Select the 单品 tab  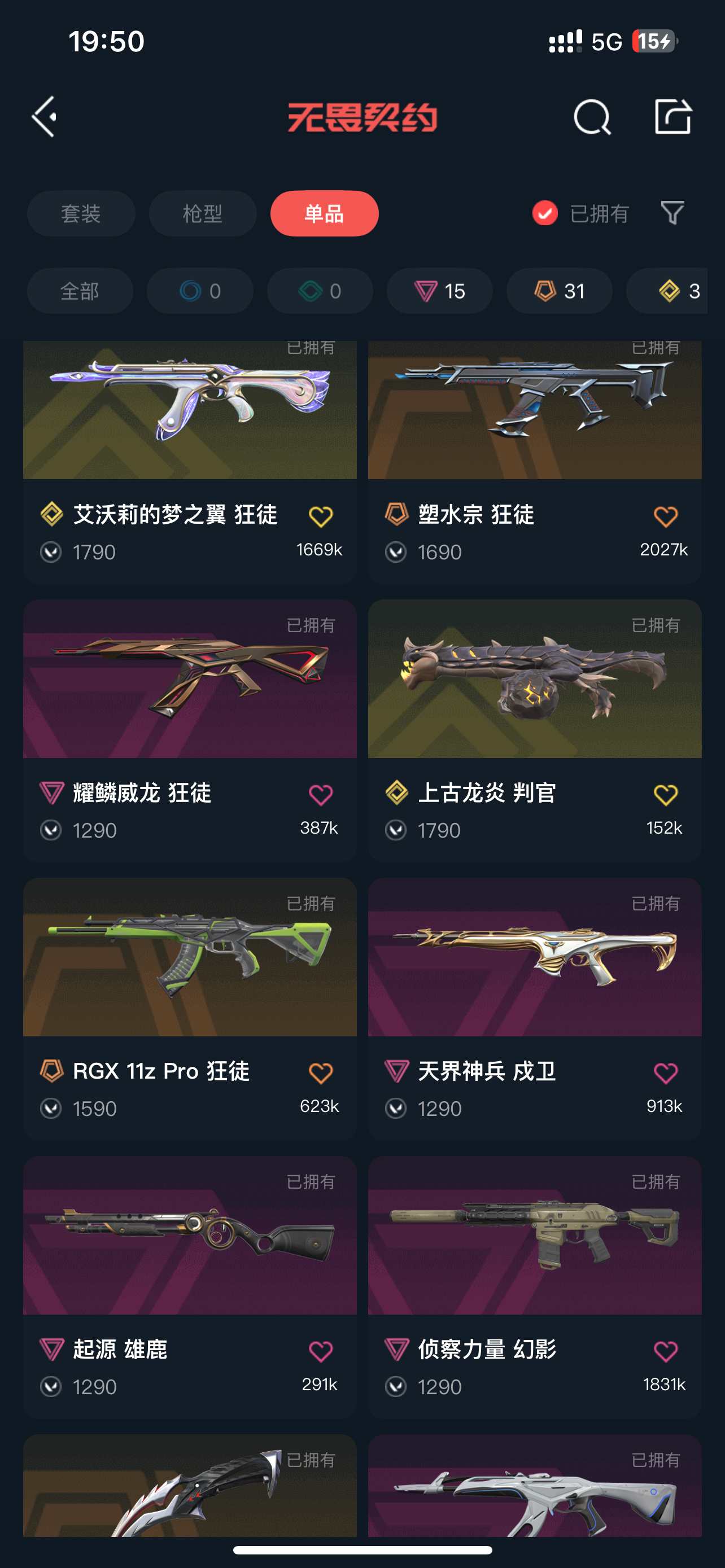pos(325,214)
